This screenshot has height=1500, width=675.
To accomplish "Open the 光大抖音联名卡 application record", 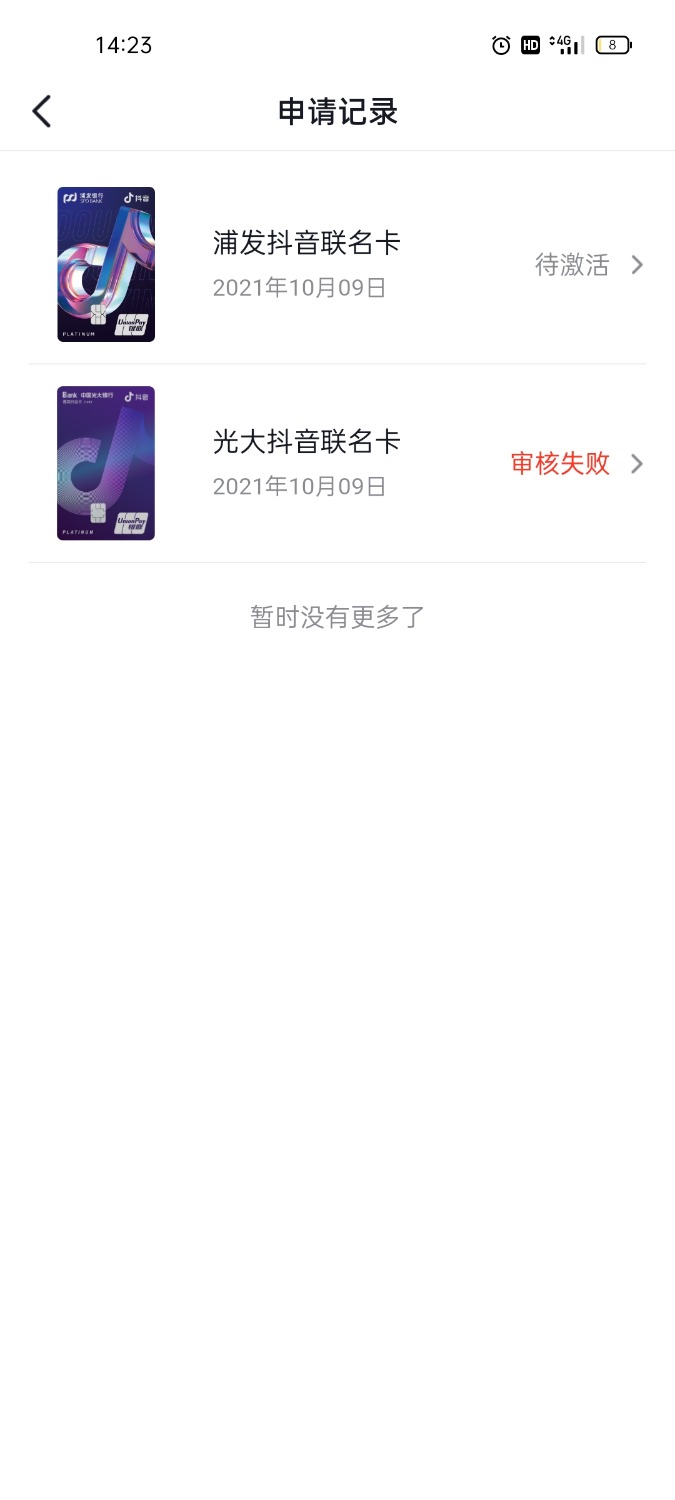I will (x=337, y=464).
